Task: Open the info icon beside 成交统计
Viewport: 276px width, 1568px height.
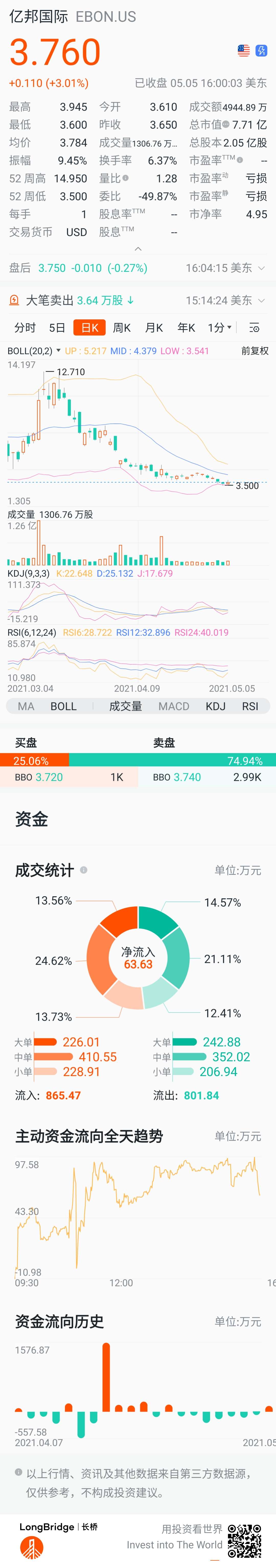Action: [x=84, y=870]
